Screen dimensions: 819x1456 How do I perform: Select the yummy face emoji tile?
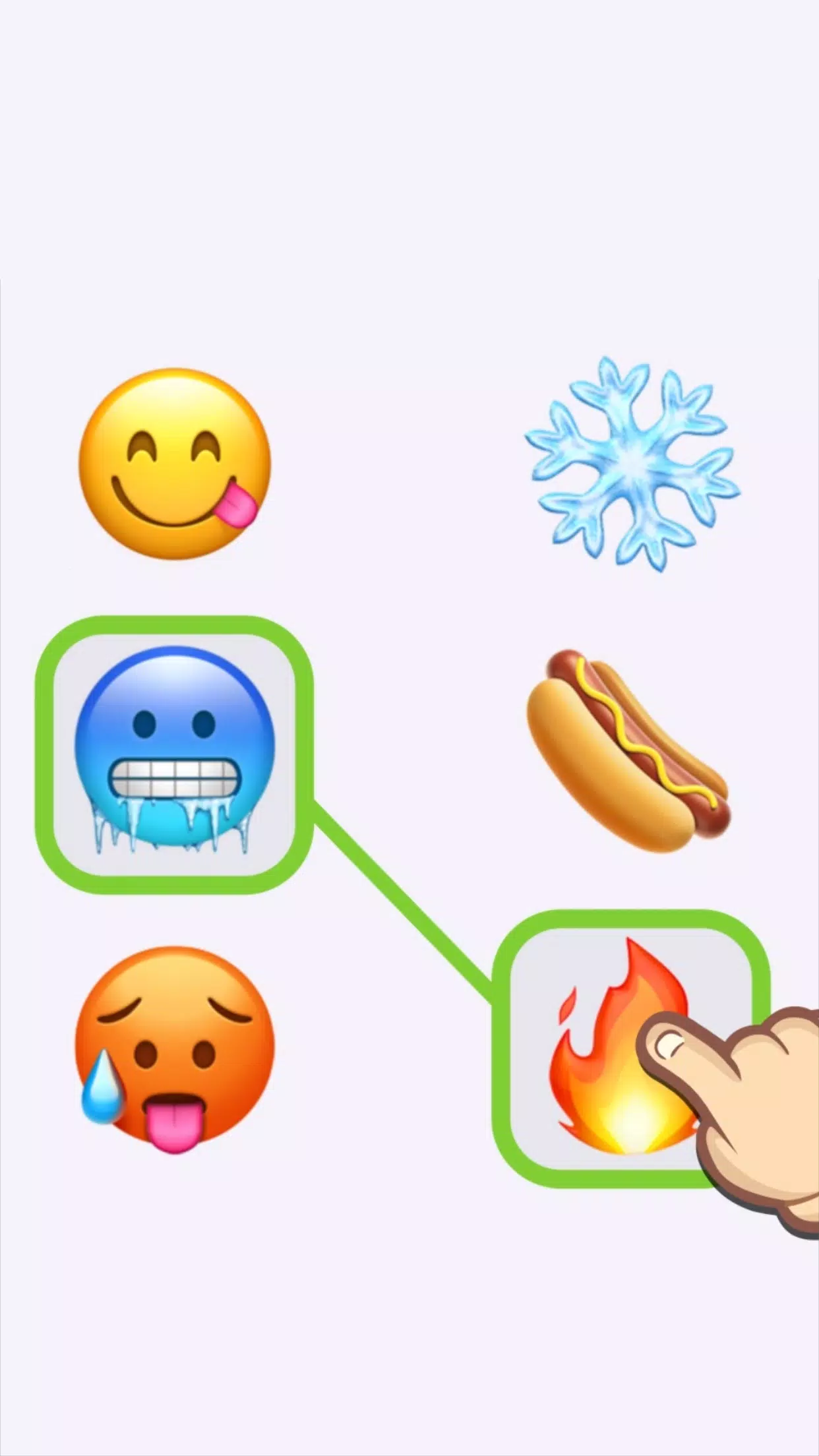point(175,464)
